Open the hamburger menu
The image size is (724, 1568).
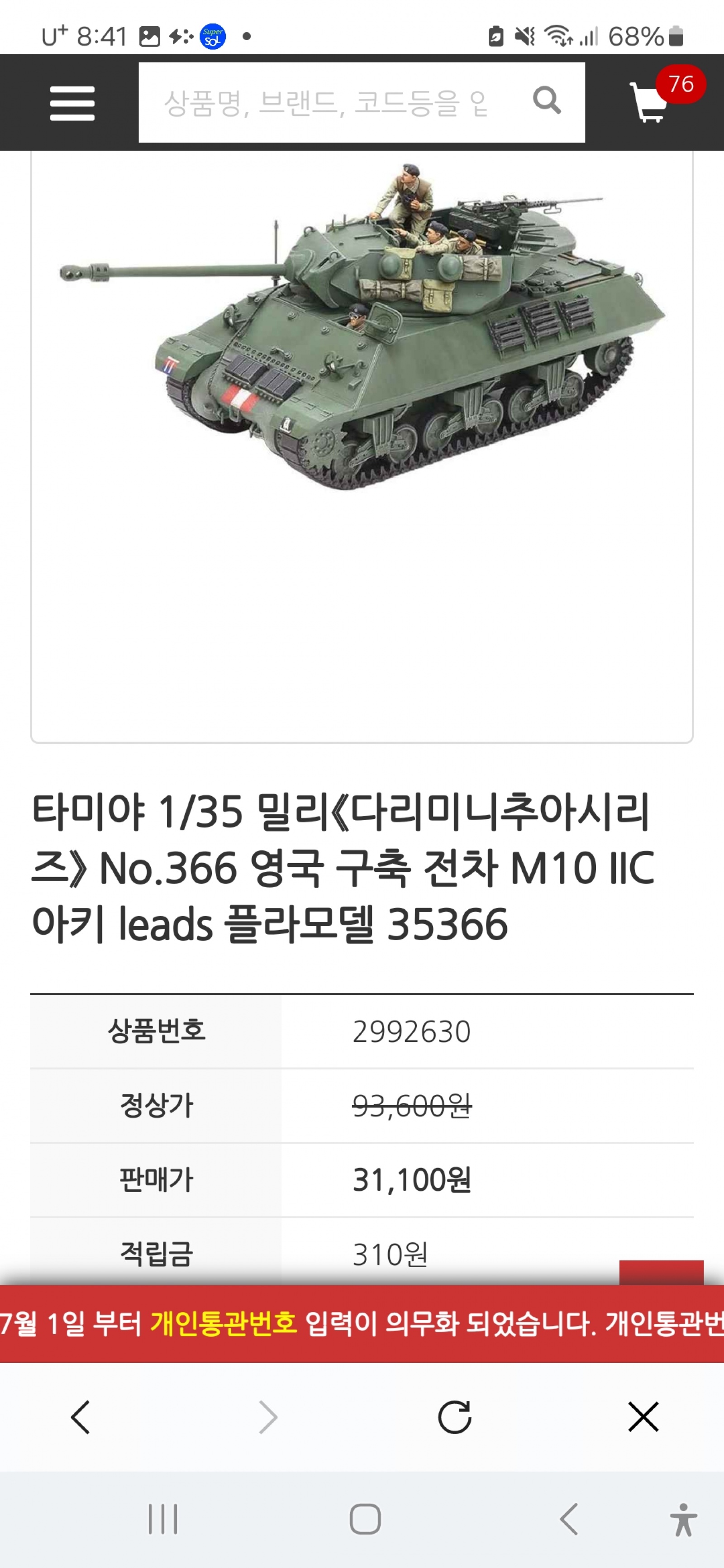click(72, 103)
